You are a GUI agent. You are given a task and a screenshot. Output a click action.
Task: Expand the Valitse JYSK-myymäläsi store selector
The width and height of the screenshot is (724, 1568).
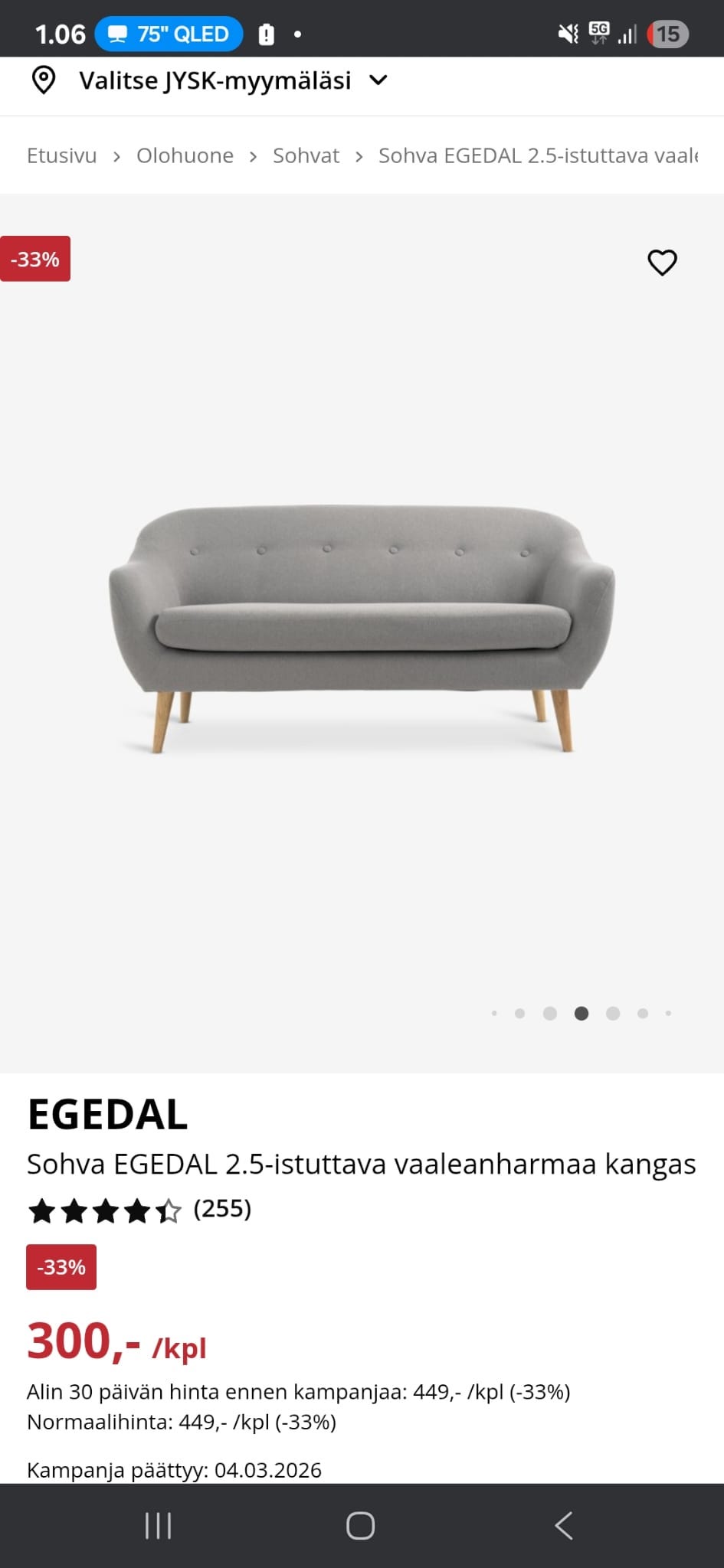pyautogui.click(x=210, y=80)
